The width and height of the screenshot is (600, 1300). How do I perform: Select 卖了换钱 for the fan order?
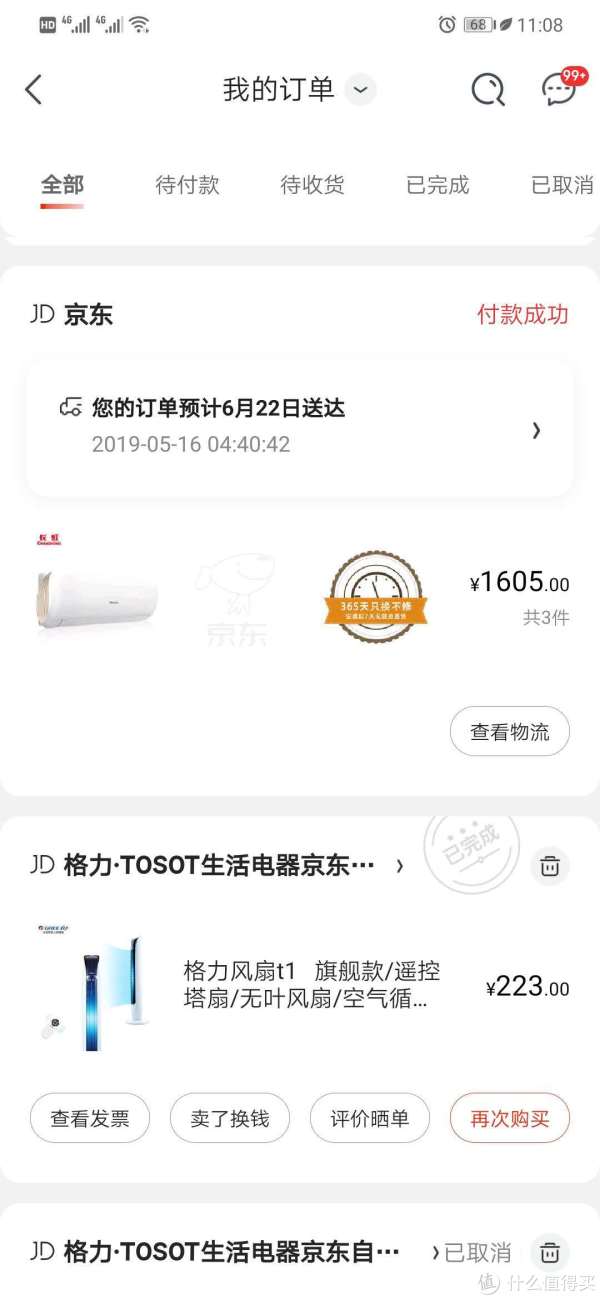pyautogui.click(x=230, y=1118)
